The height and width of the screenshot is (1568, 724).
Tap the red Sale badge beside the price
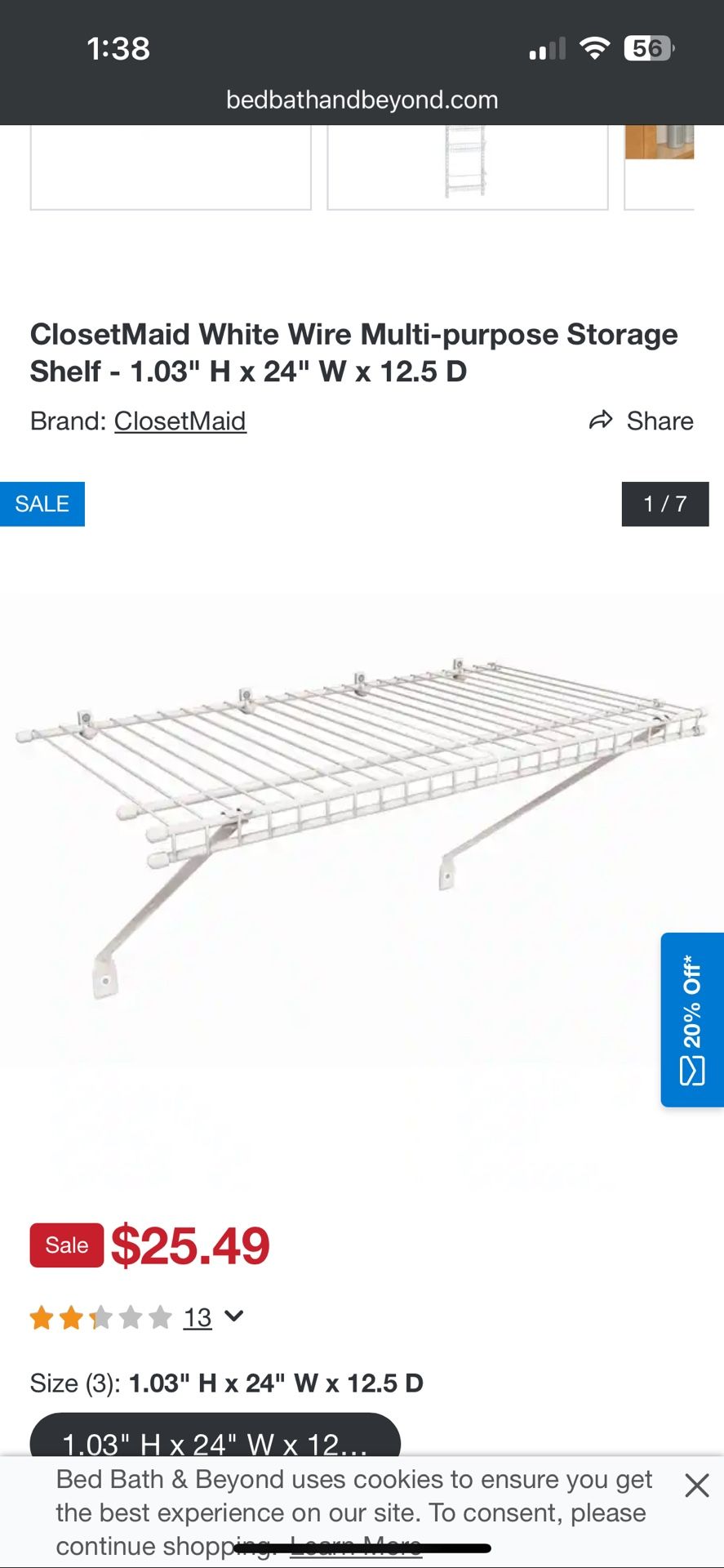(x=66, y=1245)
